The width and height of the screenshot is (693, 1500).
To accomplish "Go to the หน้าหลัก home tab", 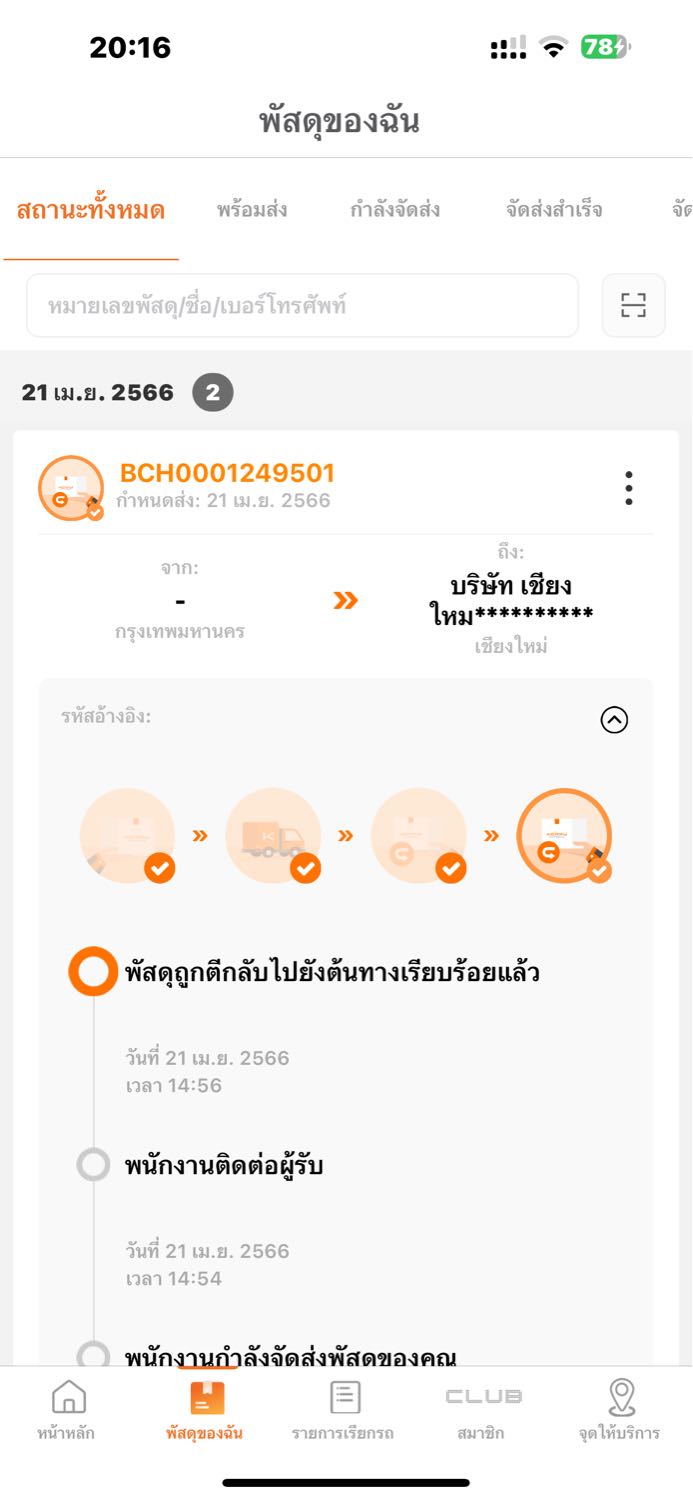I will (x=67, y=1410).
